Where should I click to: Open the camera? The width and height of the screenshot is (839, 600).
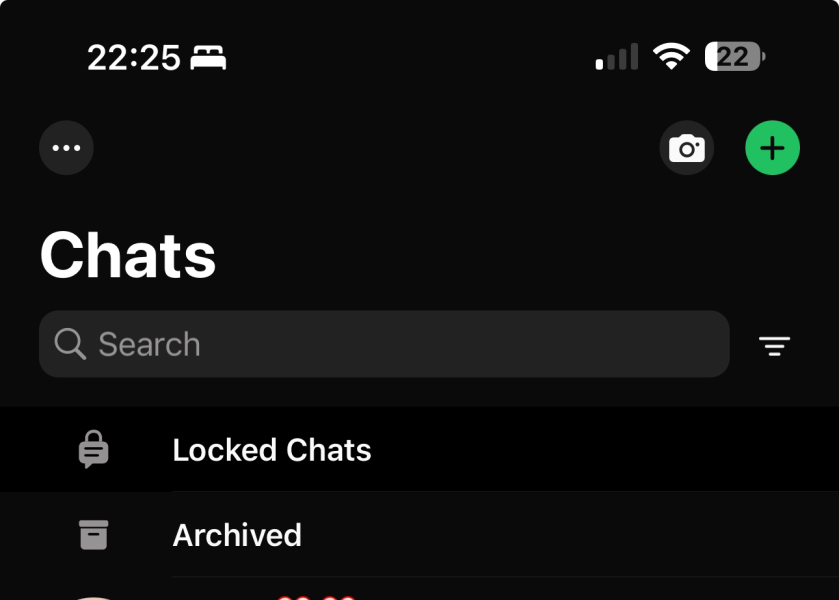tap(686, 148)
